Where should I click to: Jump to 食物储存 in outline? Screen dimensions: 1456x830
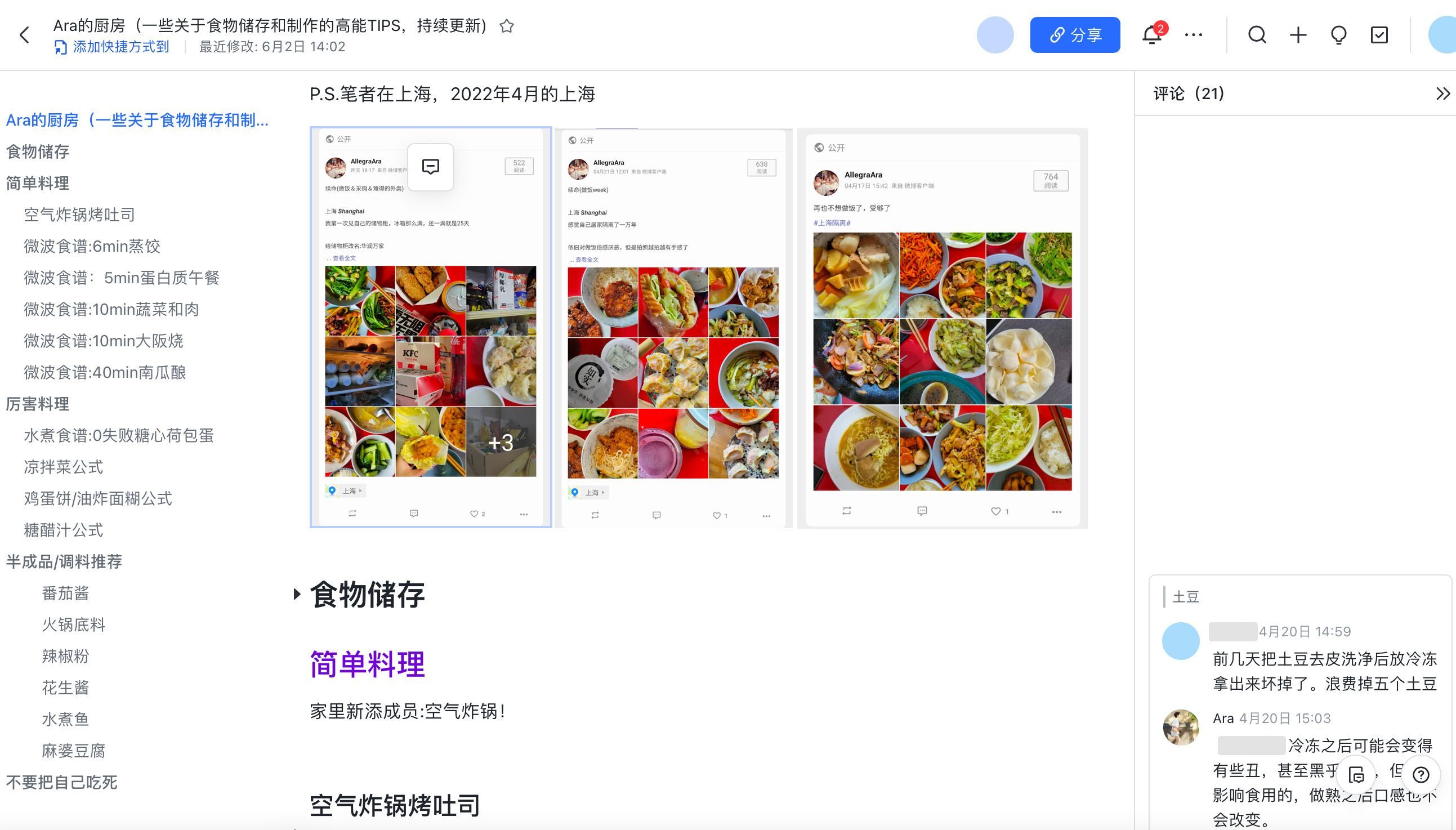click(x=38, y=151)
